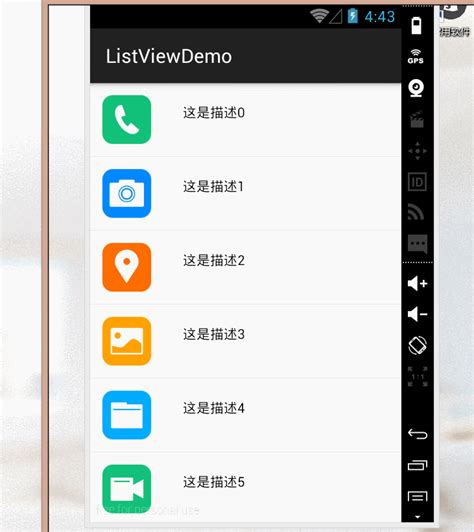474x532 pixels.
Task: Raise the emulator volume
Action: pos(417,283)
